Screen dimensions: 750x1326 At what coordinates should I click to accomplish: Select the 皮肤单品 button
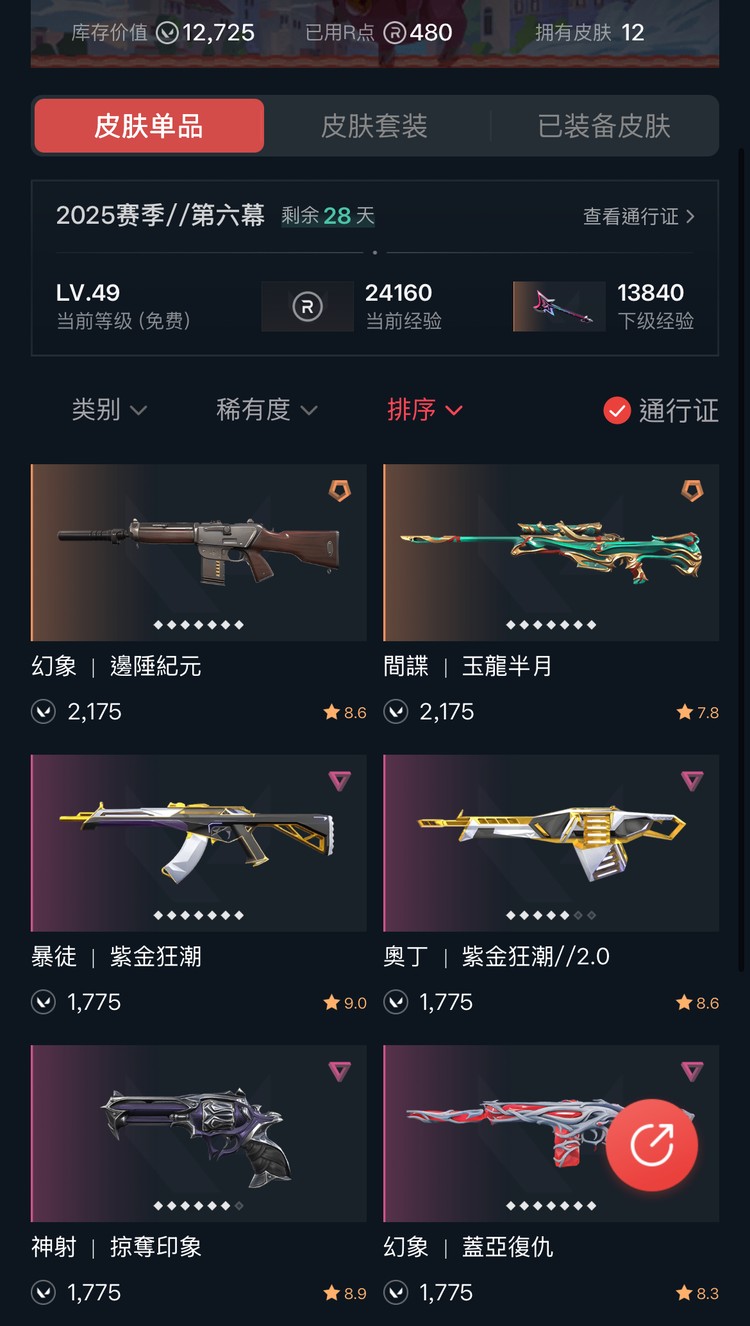(148, 125)
